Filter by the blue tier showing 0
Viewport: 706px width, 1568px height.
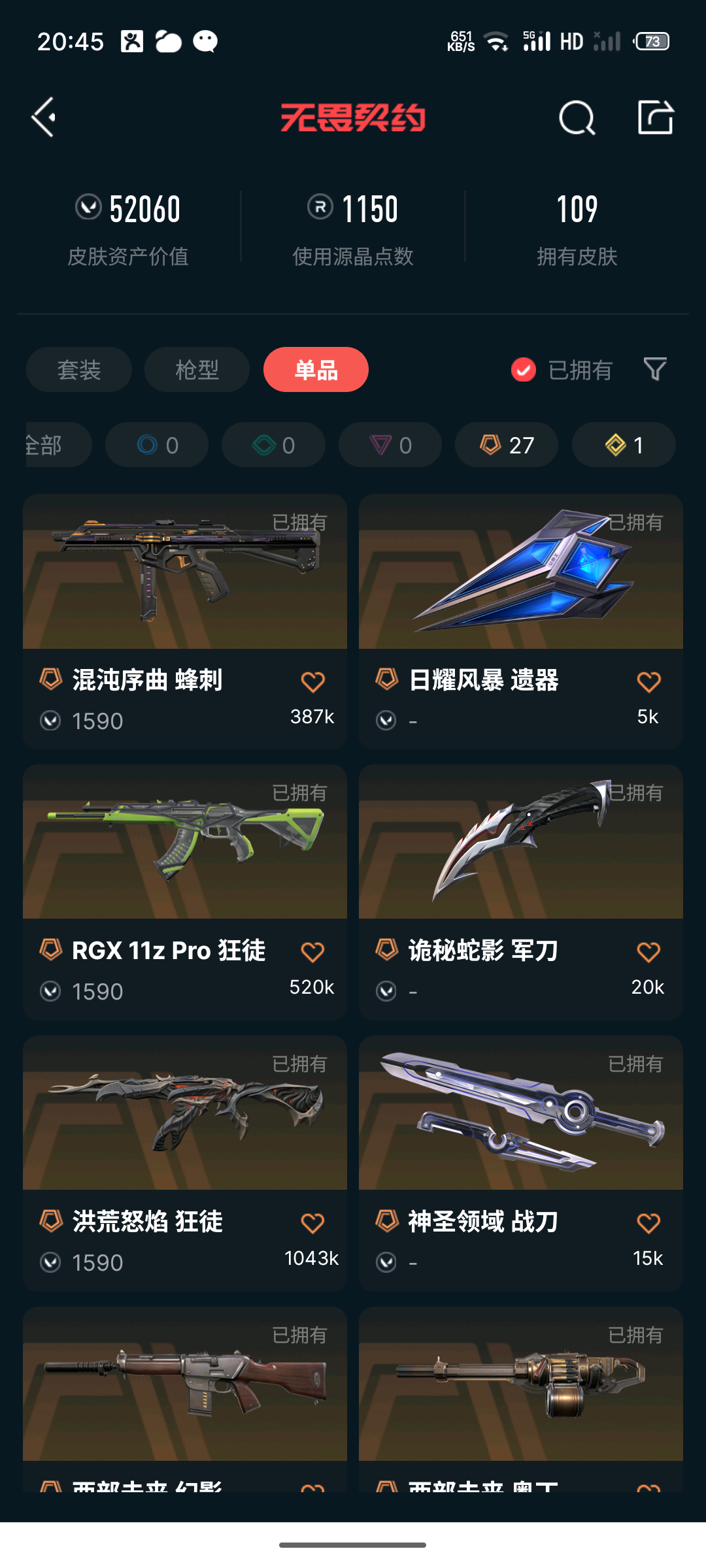[157, 445]
